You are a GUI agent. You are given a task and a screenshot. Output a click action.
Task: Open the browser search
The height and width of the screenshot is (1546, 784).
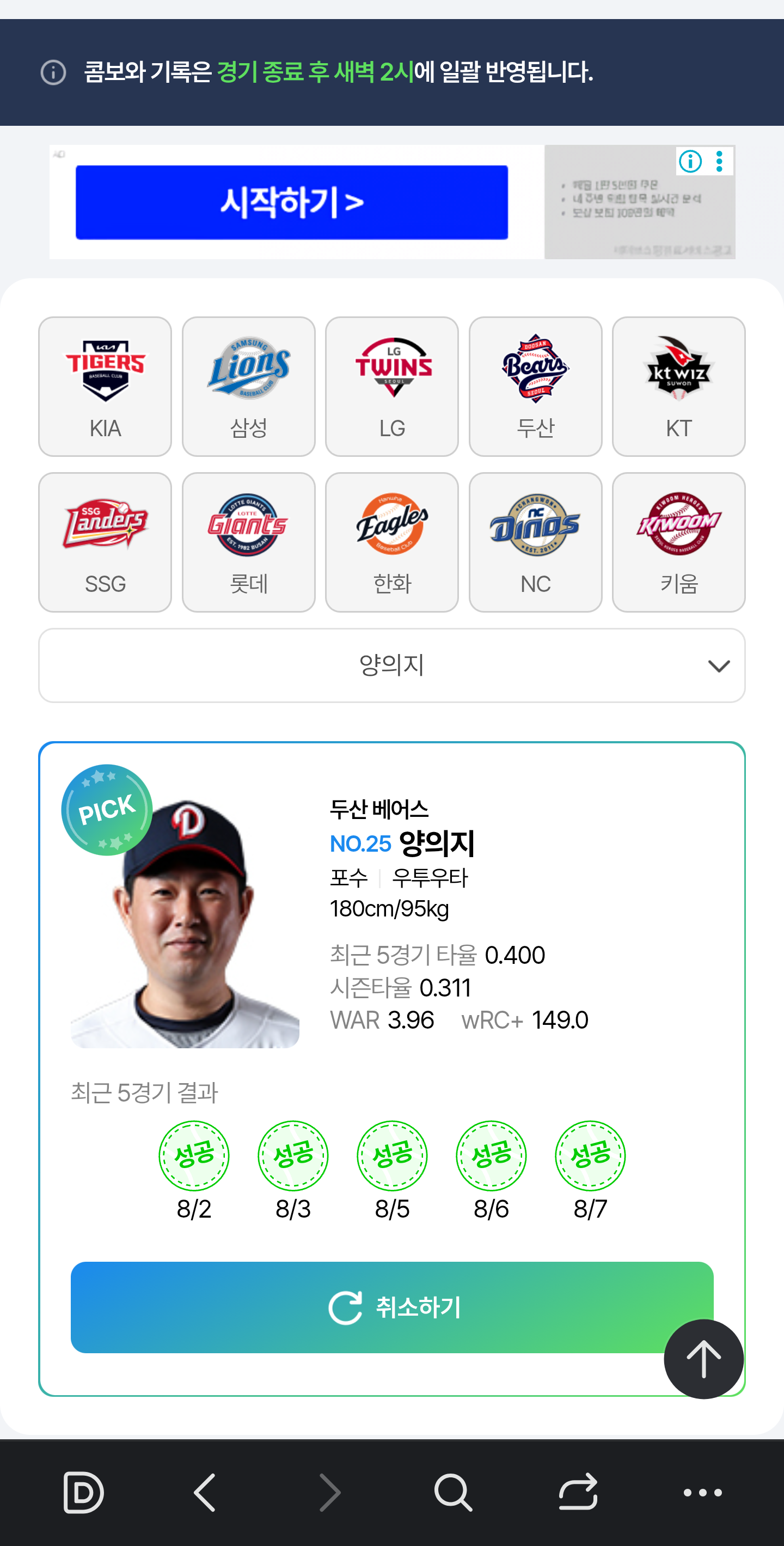click(452, 1492)
